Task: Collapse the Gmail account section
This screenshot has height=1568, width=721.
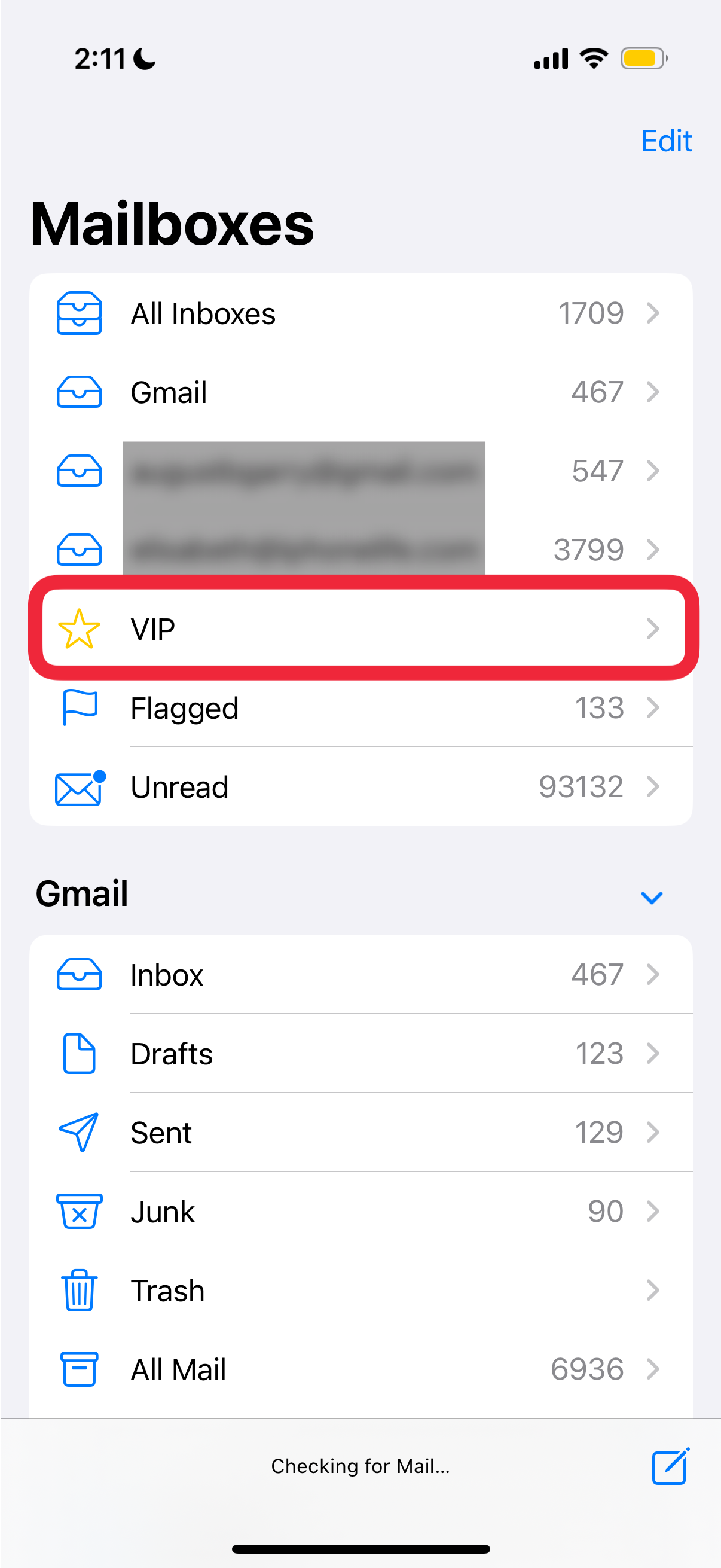Action: (x=651, y=896)
